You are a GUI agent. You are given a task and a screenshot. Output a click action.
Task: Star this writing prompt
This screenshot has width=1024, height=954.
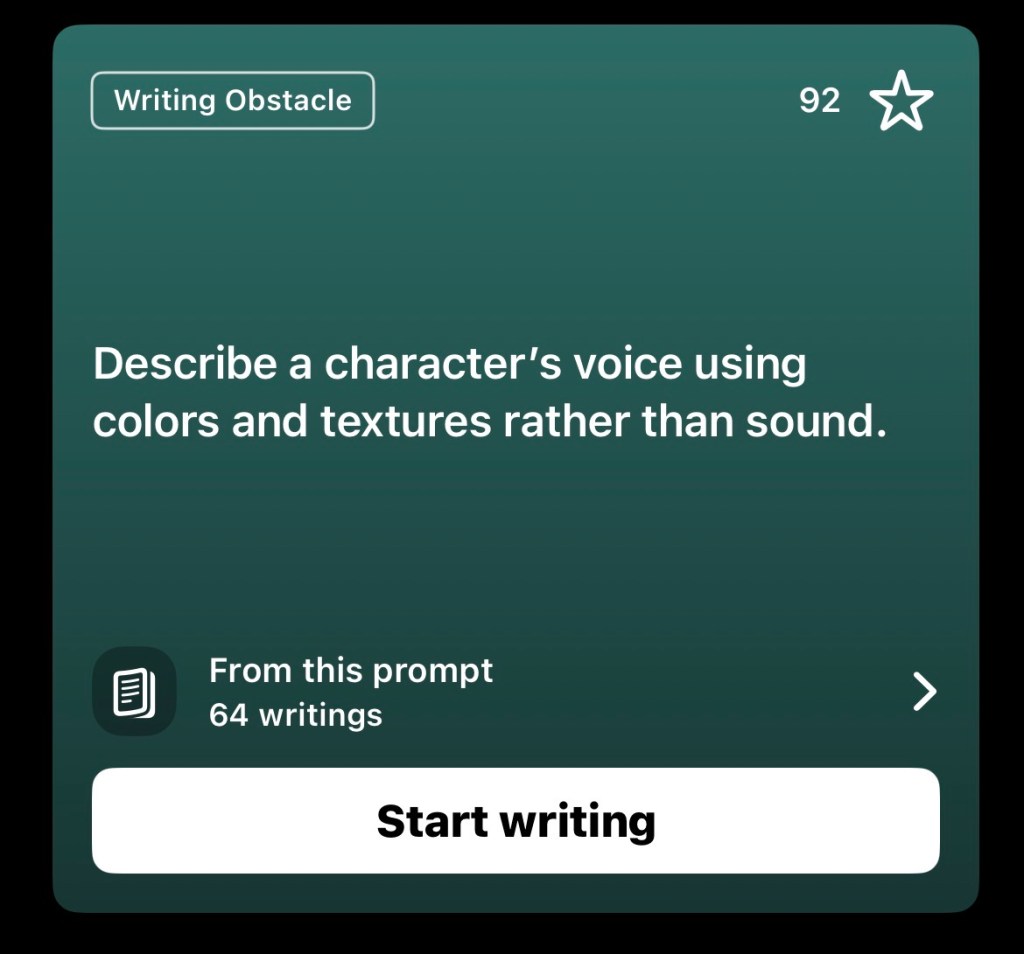900,101
